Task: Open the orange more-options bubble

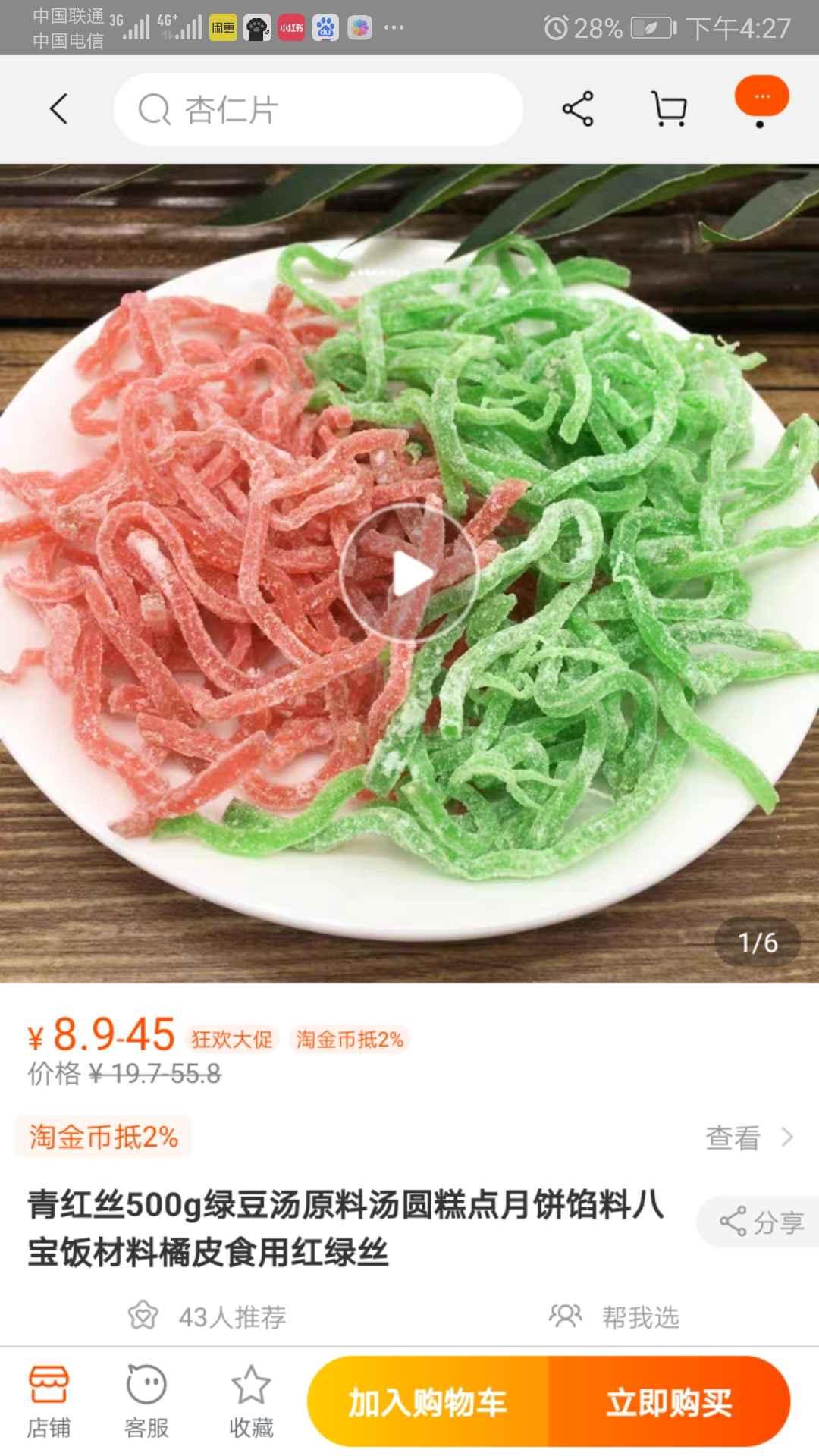Action: coord(761,99)
